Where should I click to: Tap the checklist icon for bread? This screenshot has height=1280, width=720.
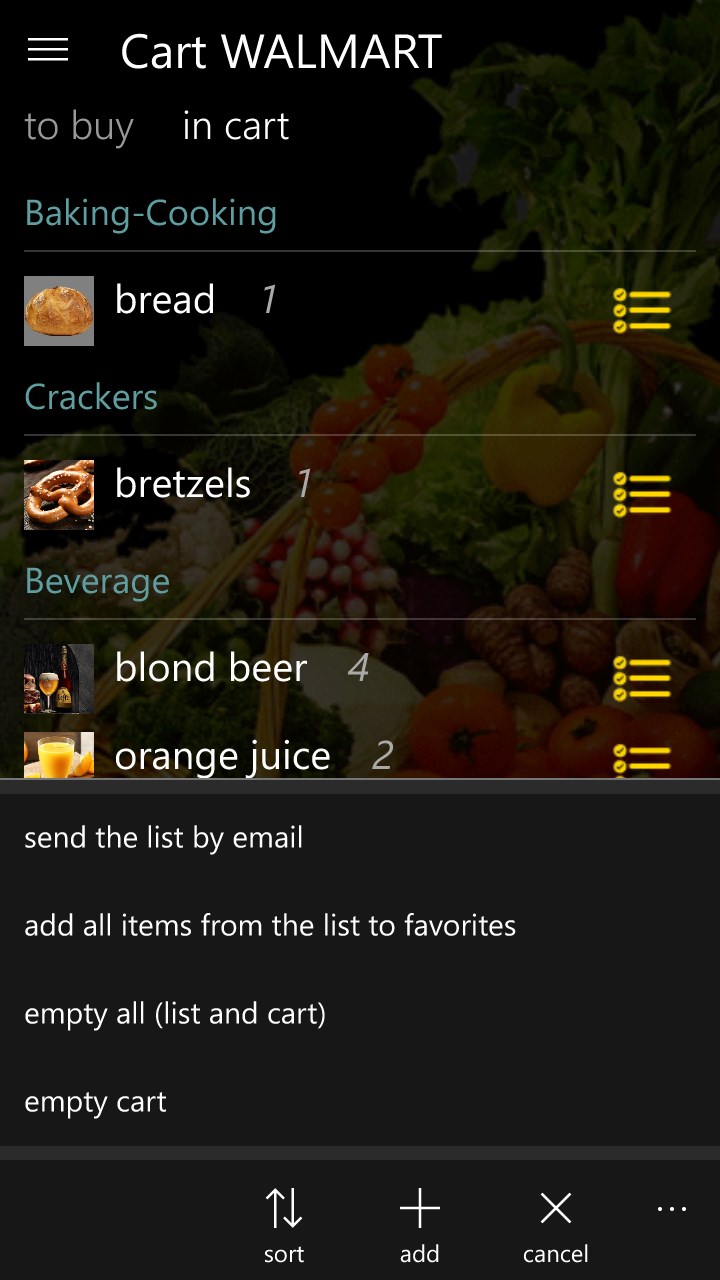coord(642,310)
